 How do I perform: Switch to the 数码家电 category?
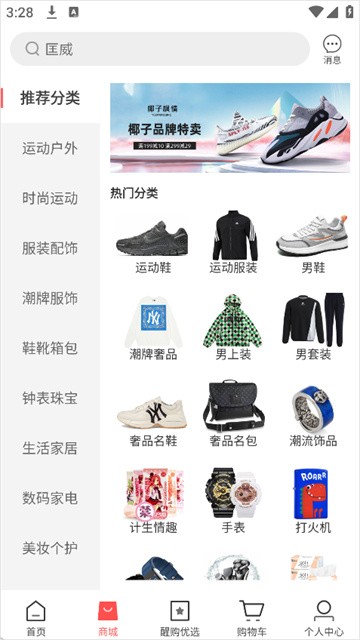click(x=50, y=498)
